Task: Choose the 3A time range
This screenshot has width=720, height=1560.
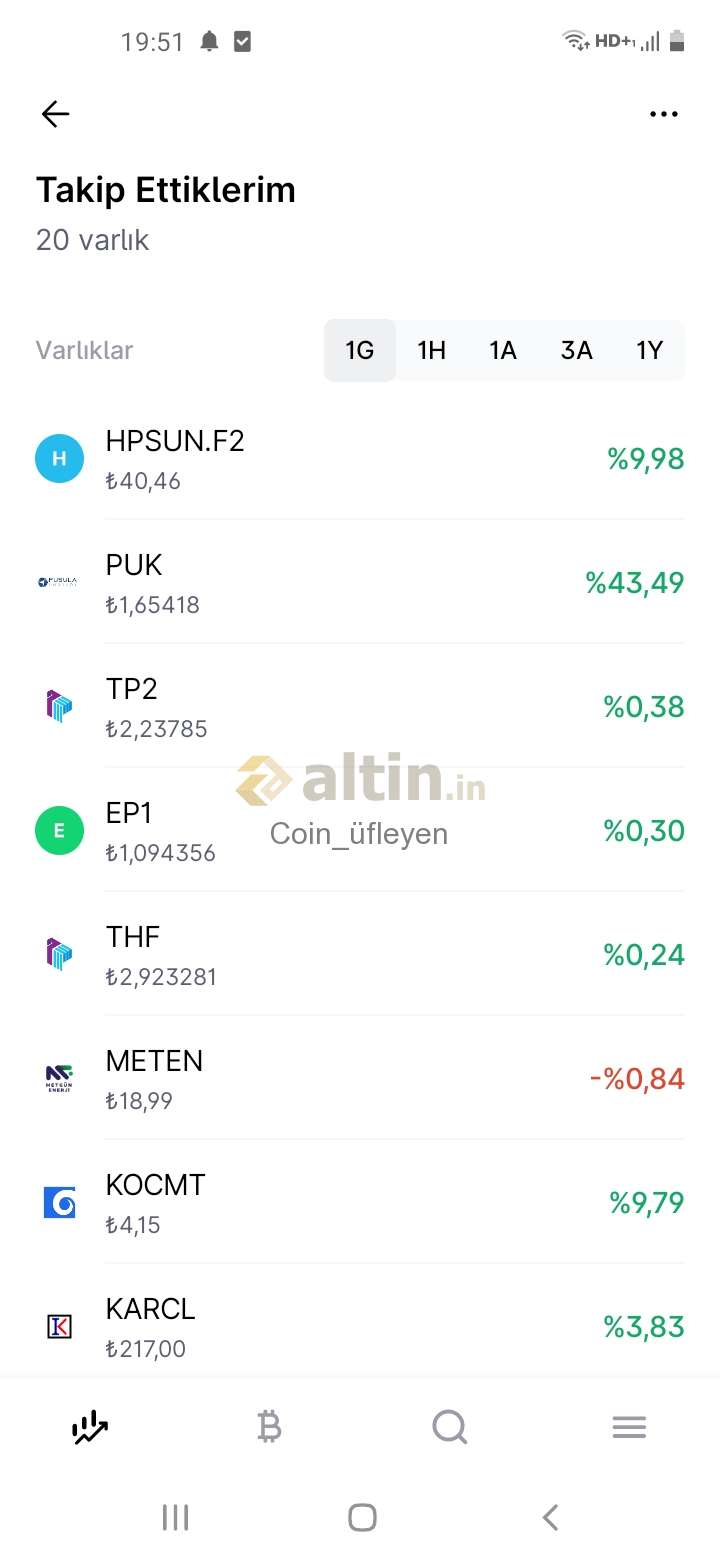Action: pos(576,350)
